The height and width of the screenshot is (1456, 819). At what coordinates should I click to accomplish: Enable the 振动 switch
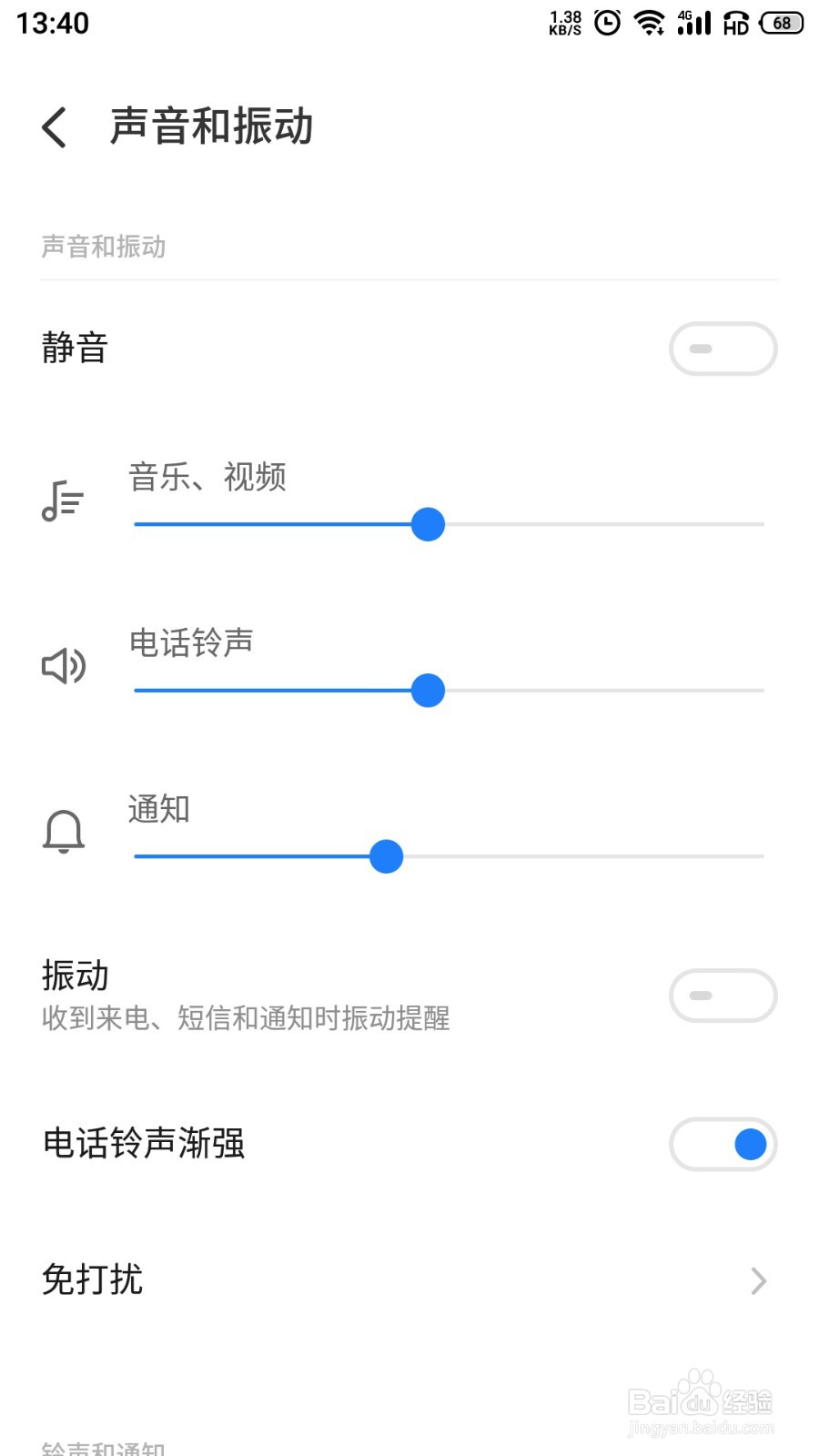(723, 996)
